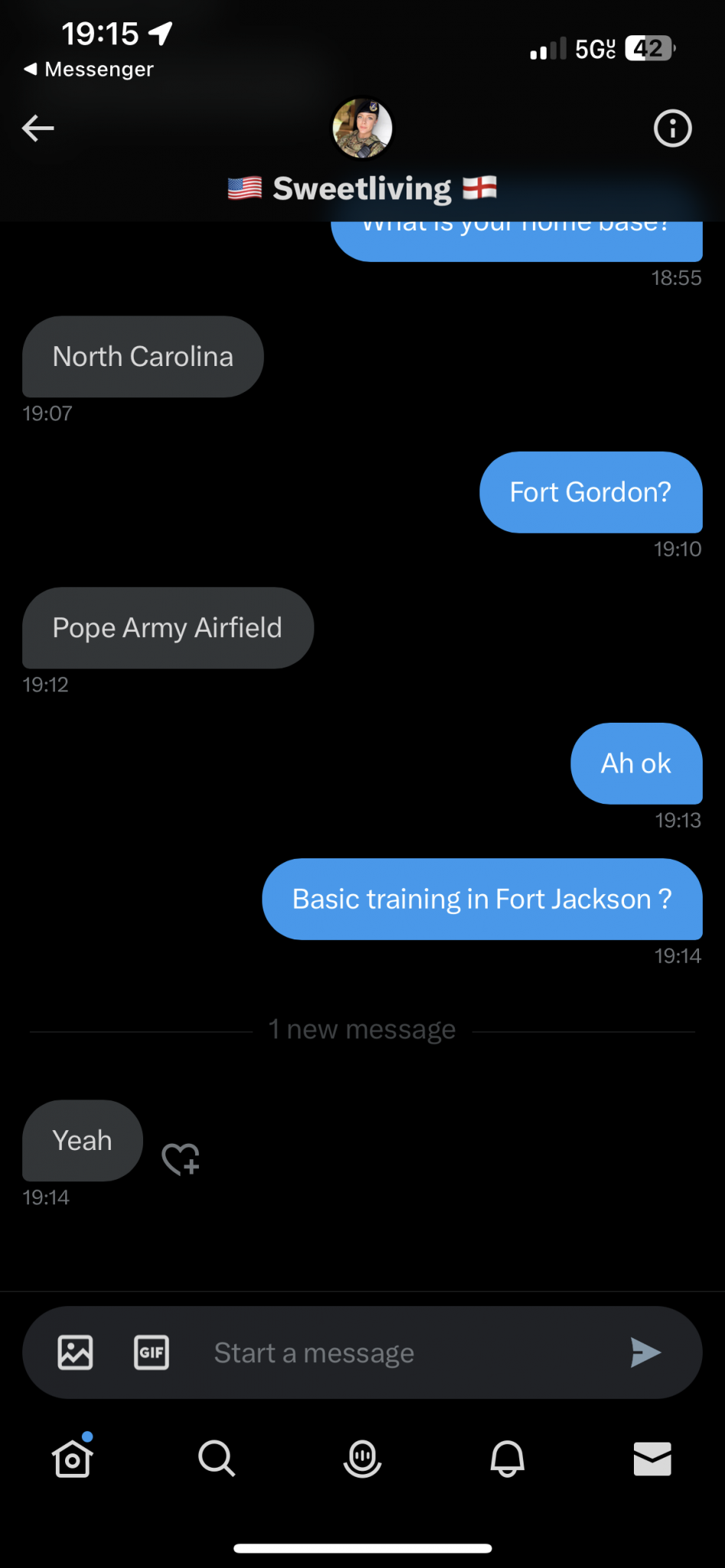This screenshot has width=725, height=1568.
Task: Open the conversation info icon
Action: pyautogui.click(x=672, y=128)
